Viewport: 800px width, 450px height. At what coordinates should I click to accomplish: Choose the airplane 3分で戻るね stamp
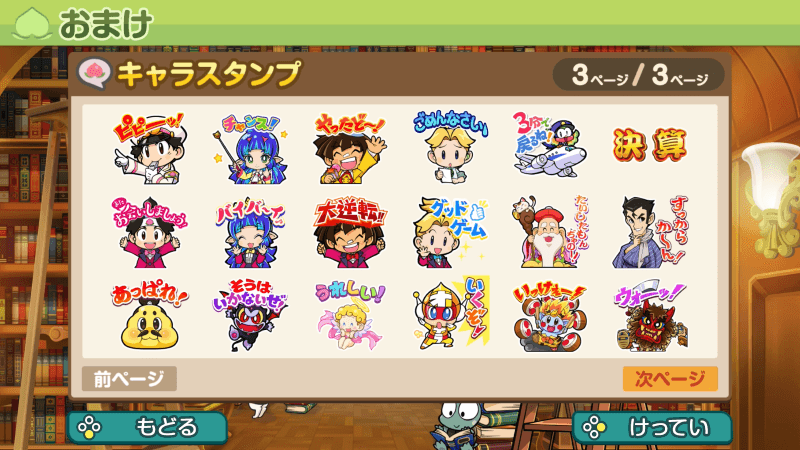550,145
